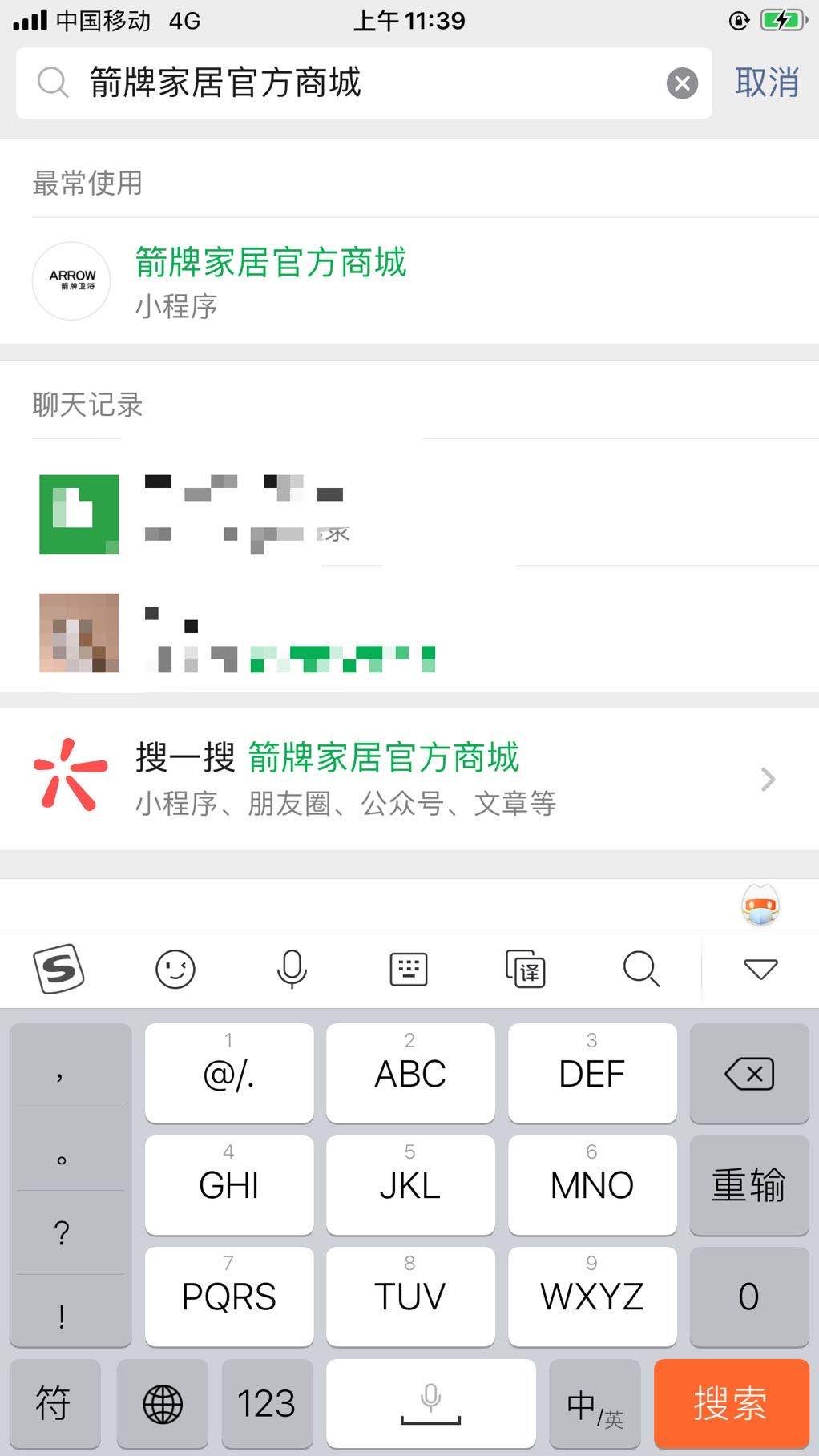Screen dimensions: 819x1456
Task: Activate the microphone voice input icon
Action: point(291,969)
